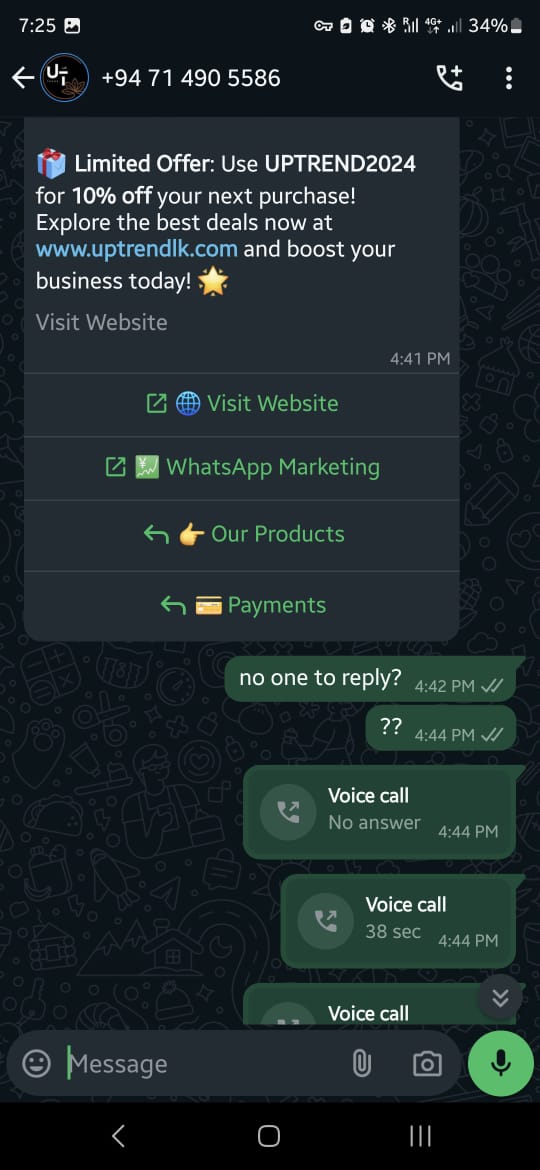
Task: Open the WhatsApp Marketing button
Action: point(242,467)
